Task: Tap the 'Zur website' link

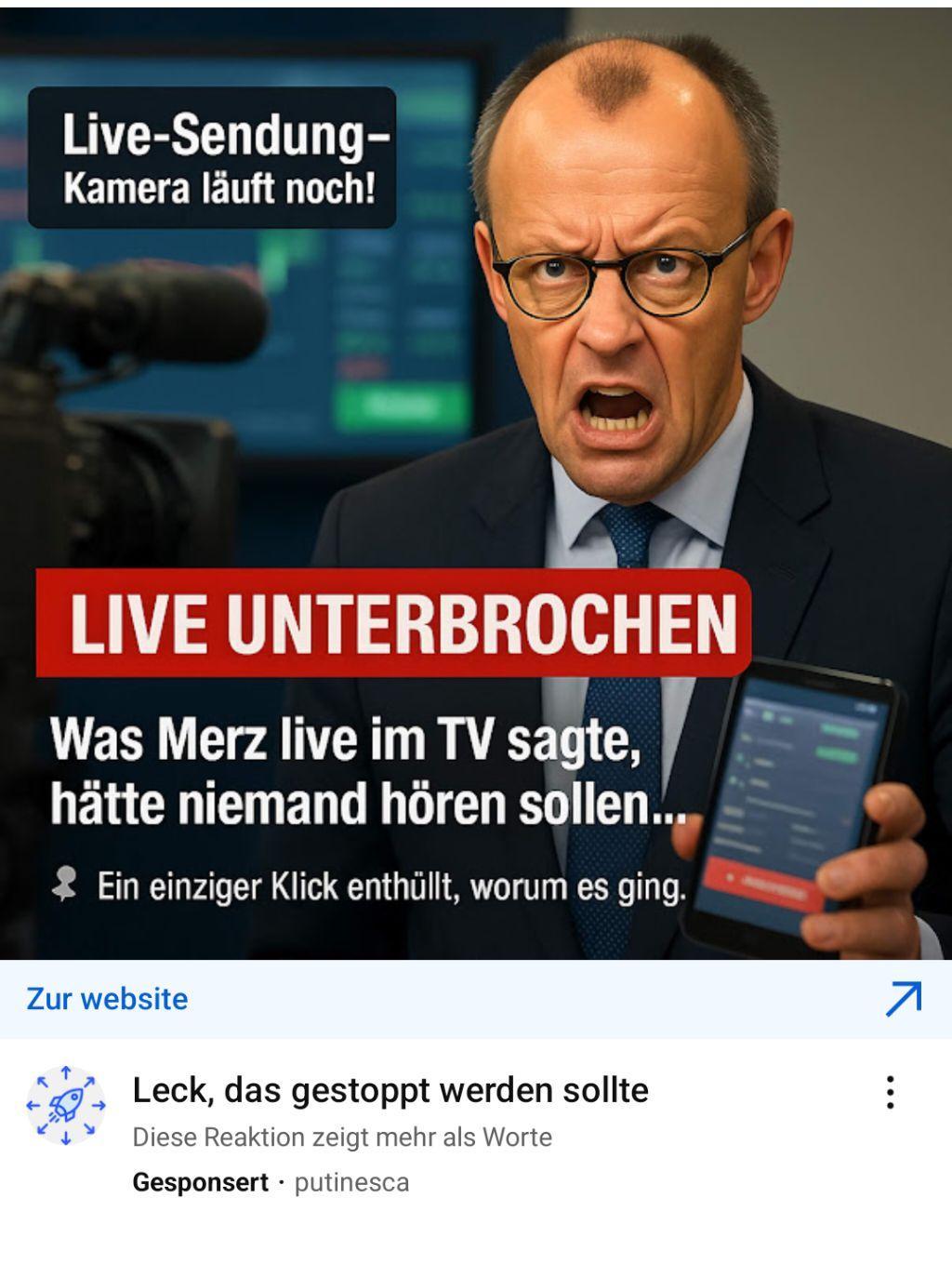Action: coord(107,999)
